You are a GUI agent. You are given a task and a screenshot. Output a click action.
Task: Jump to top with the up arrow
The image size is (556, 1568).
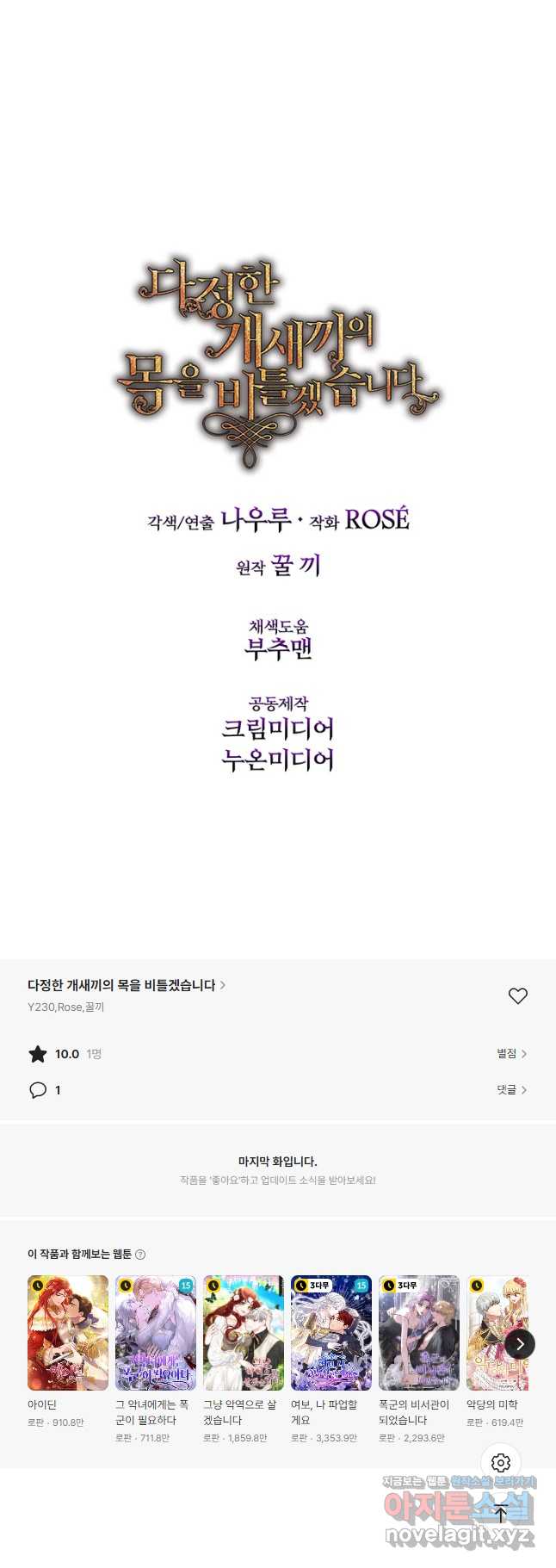501,1513
